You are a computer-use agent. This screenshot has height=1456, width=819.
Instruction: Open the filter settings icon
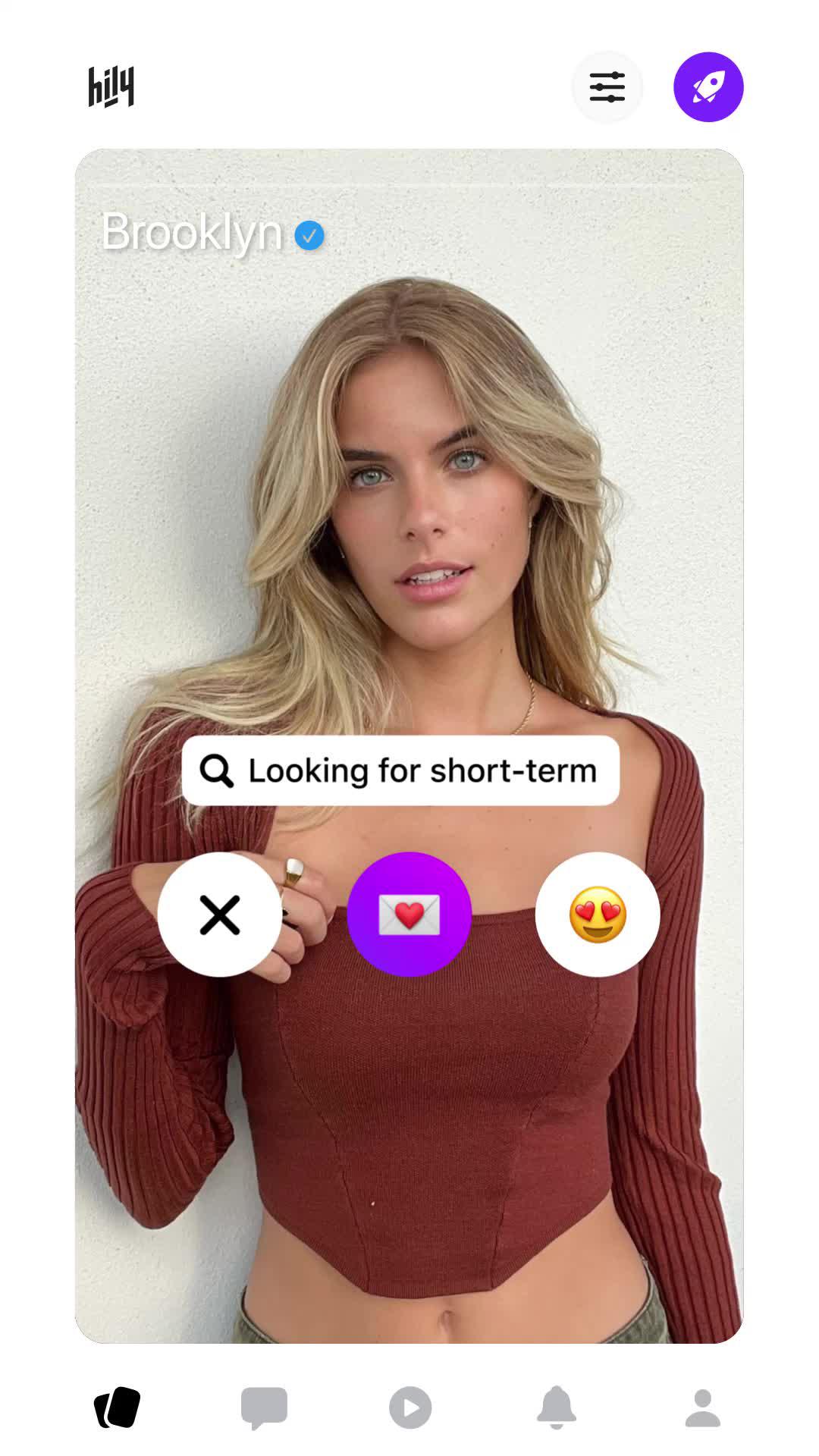coord(607,87)
